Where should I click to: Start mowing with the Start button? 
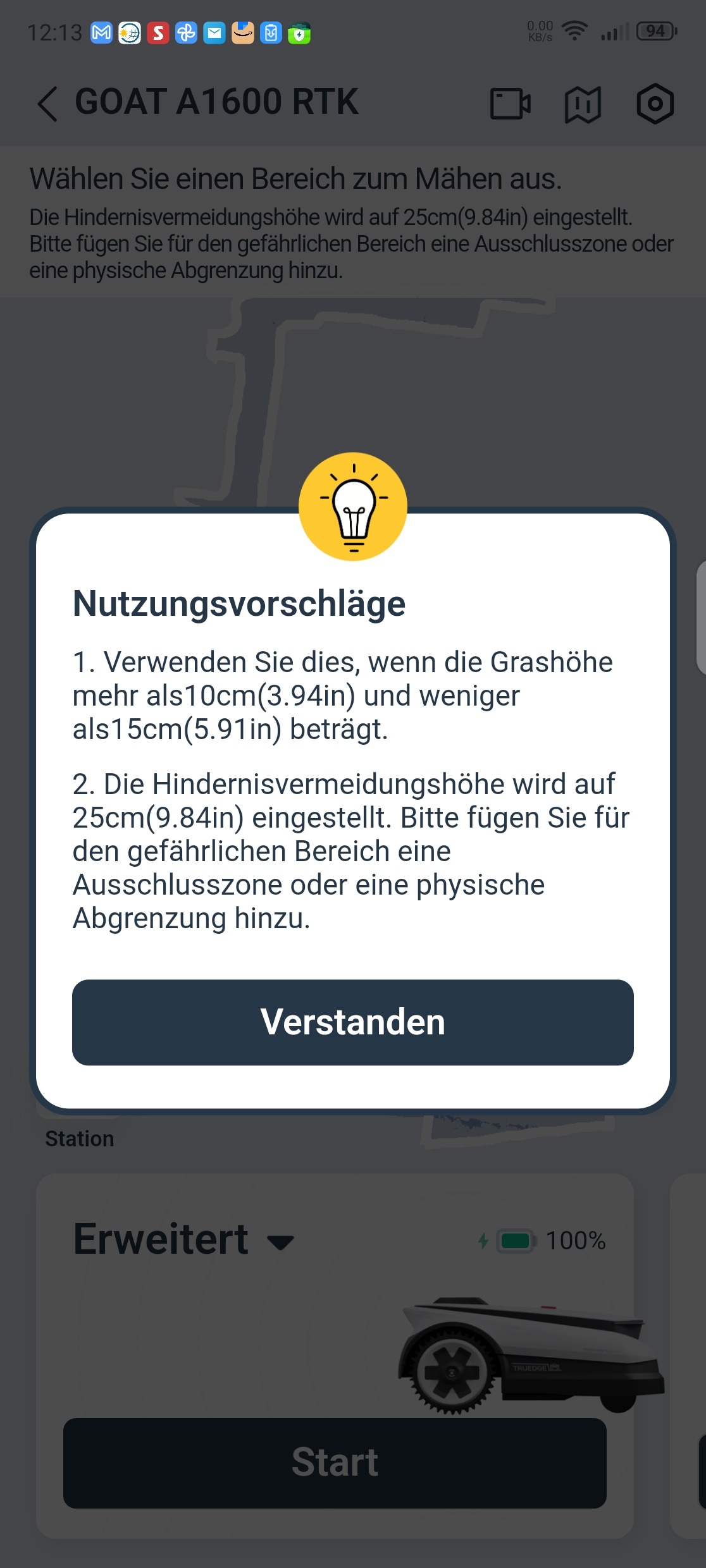pos(335,1463)
